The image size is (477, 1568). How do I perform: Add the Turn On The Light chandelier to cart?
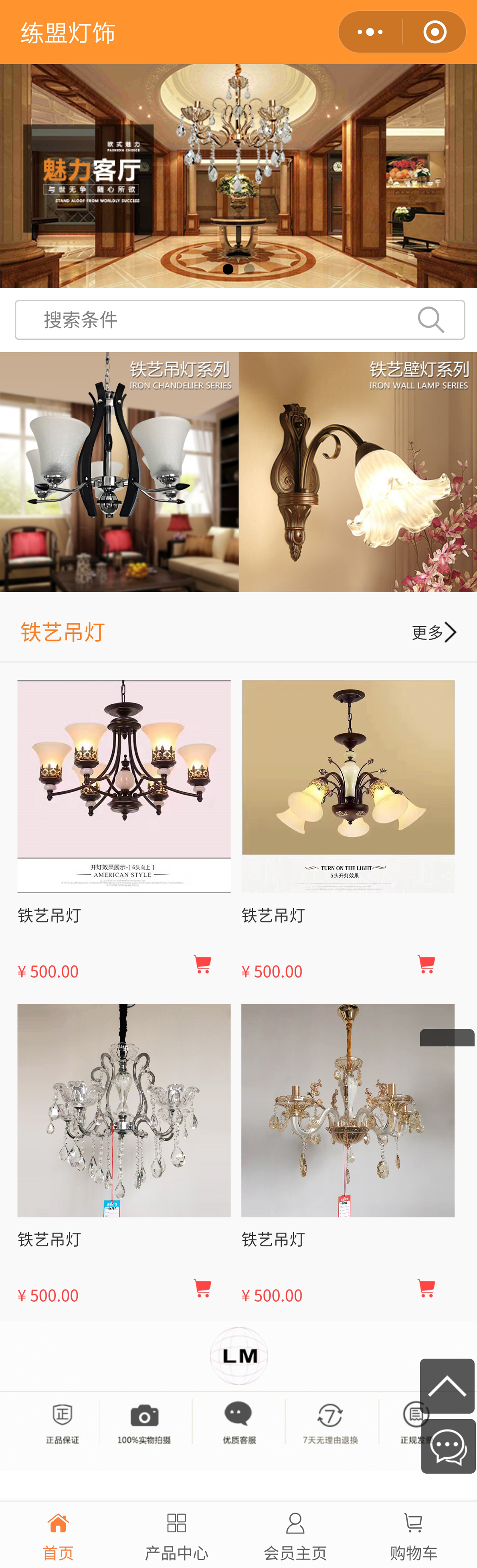(x=426, y=964)
